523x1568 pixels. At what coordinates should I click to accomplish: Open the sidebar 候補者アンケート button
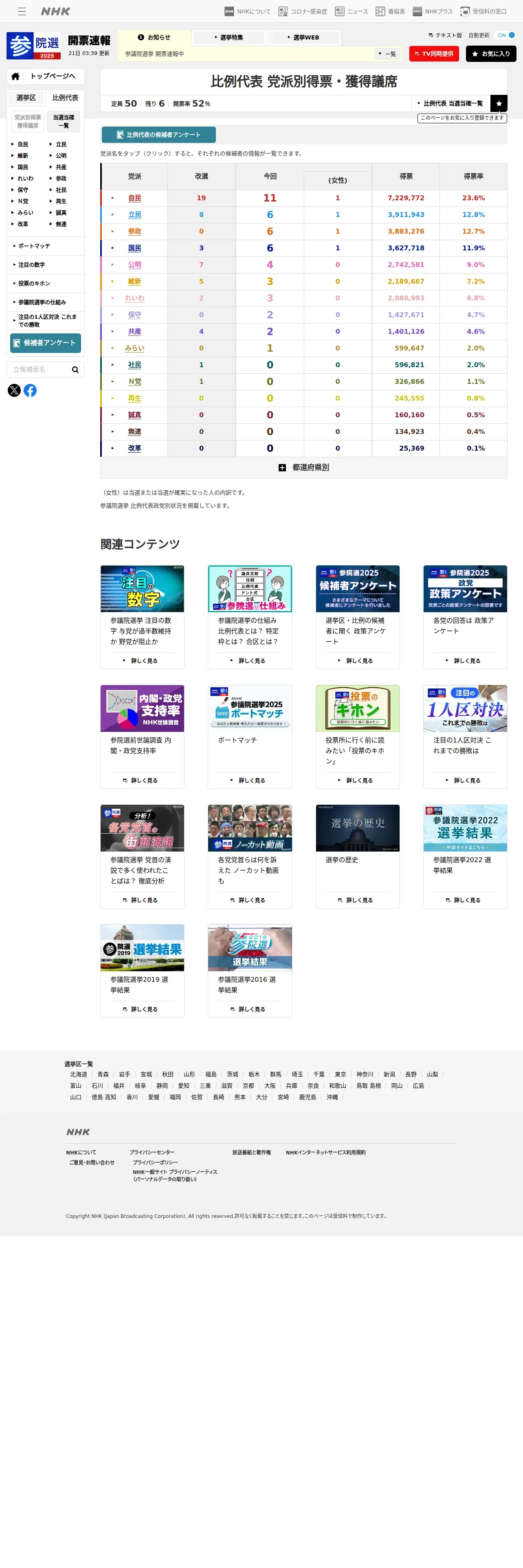tap(46, 343)
